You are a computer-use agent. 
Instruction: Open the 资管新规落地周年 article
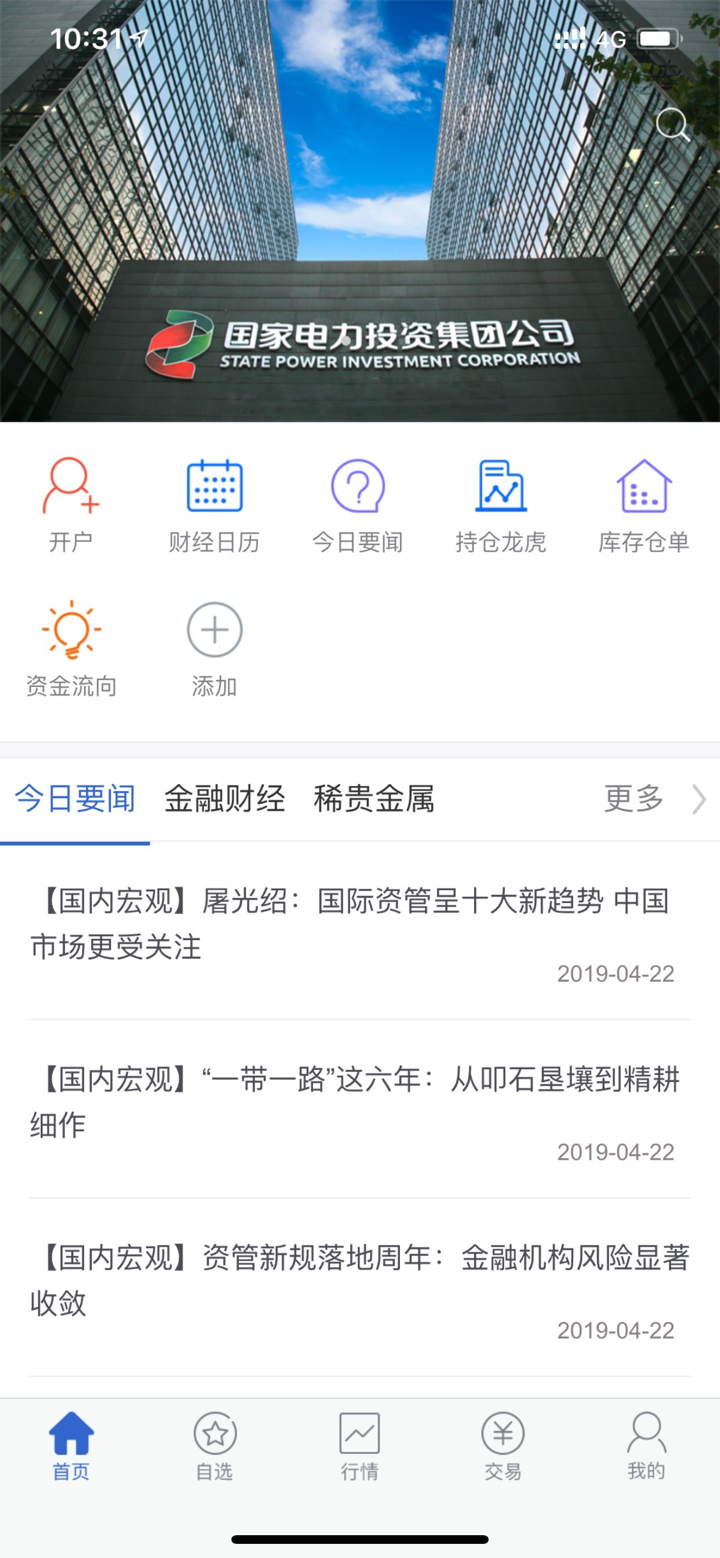pyautogui.click(x=357, y=1280)
